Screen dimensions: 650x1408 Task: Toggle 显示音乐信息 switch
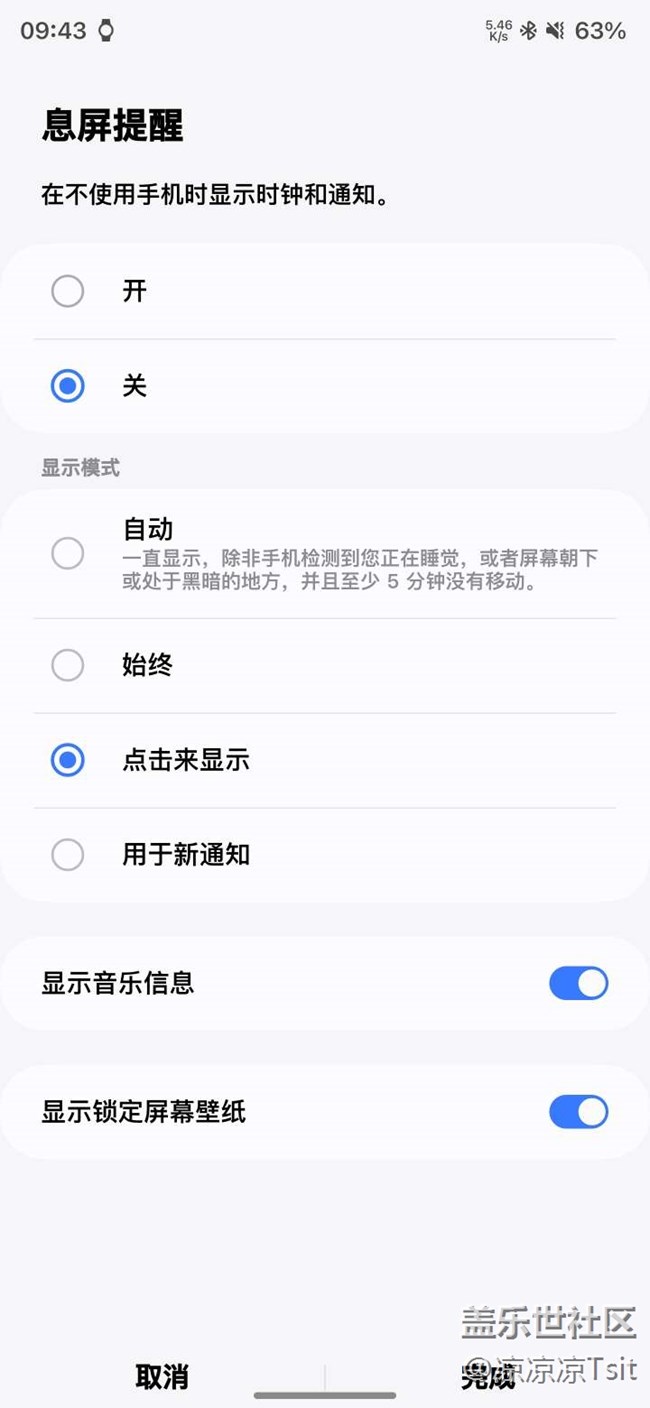[578, 983]
